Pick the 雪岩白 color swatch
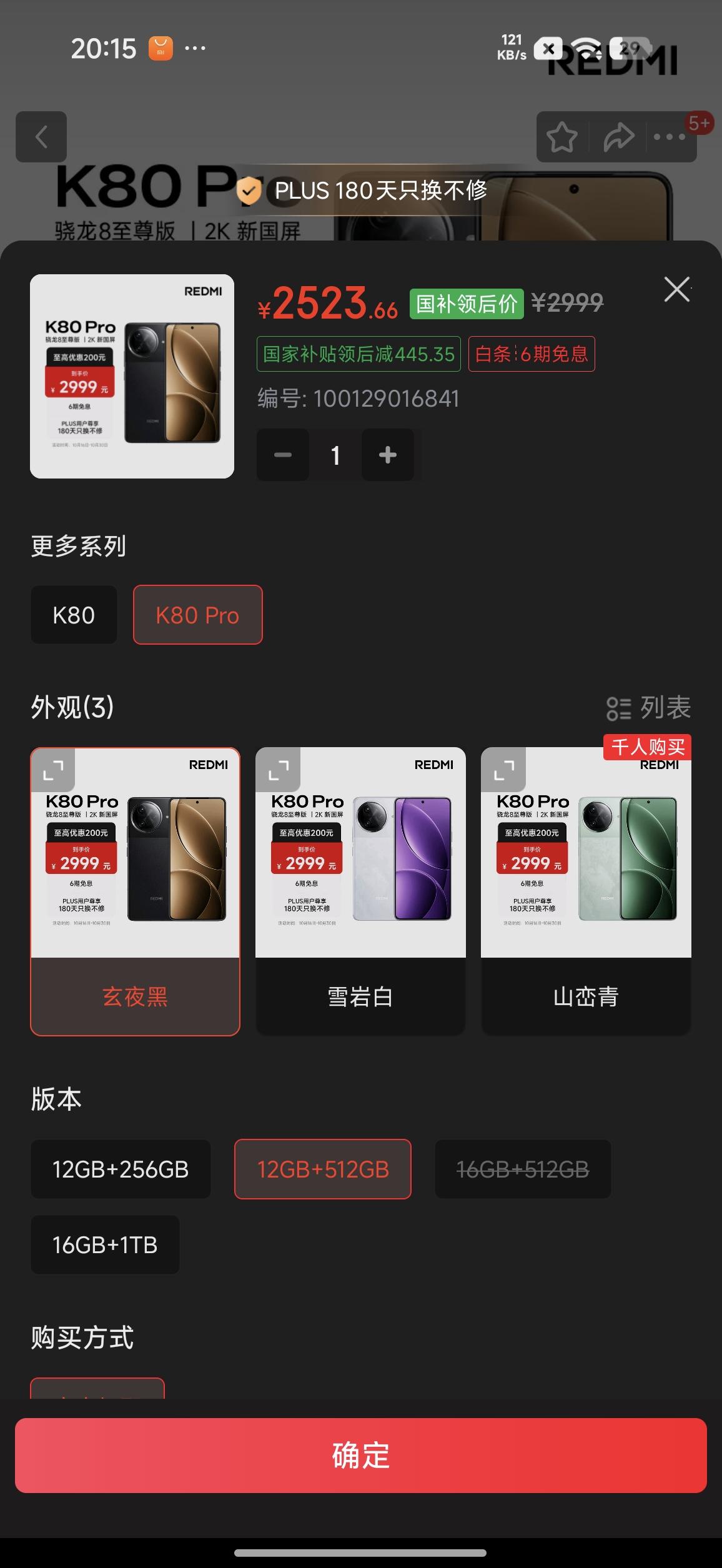 (360, 997)
